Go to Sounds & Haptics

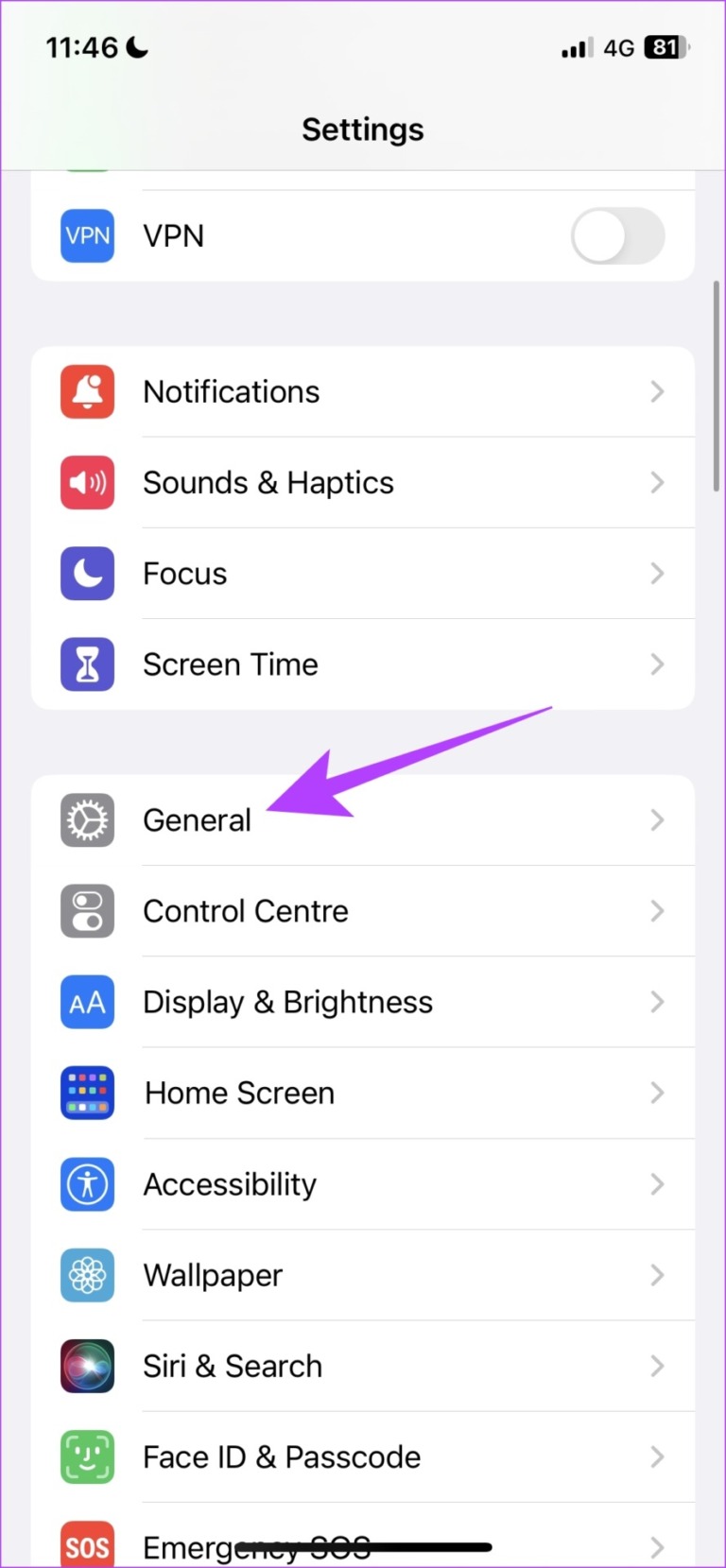[363, 483]
